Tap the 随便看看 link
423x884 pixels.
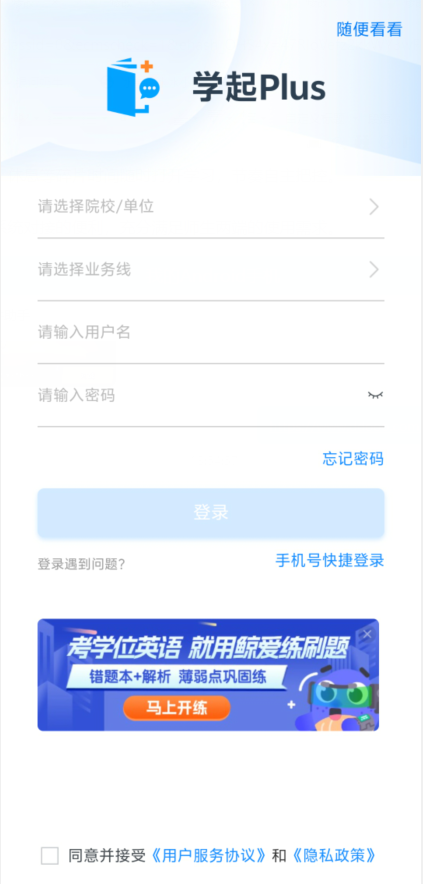tap(369, 29)
